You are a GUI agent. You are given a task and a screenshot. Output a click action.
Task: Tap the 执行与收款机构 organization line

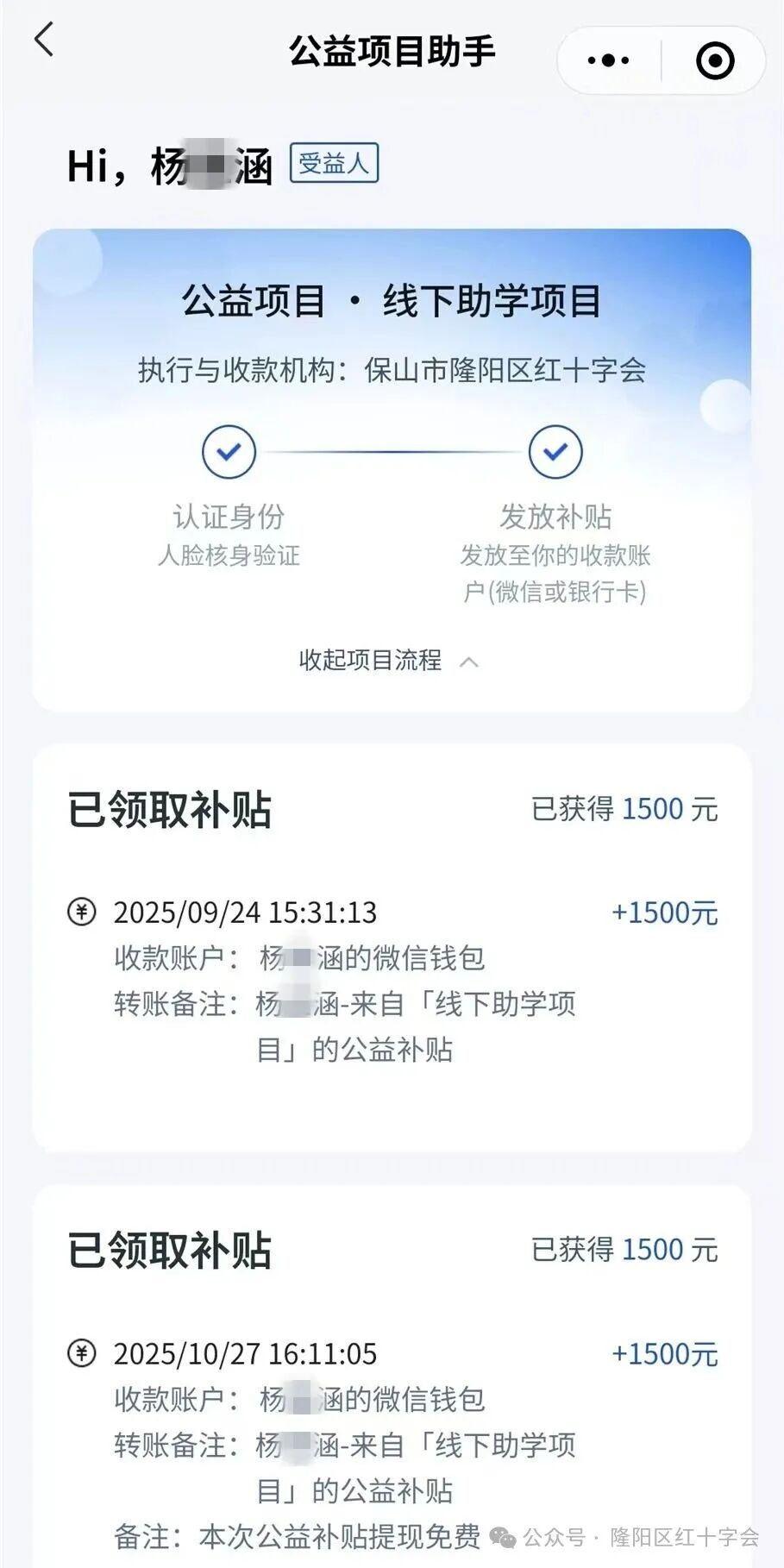click(392, 369)
